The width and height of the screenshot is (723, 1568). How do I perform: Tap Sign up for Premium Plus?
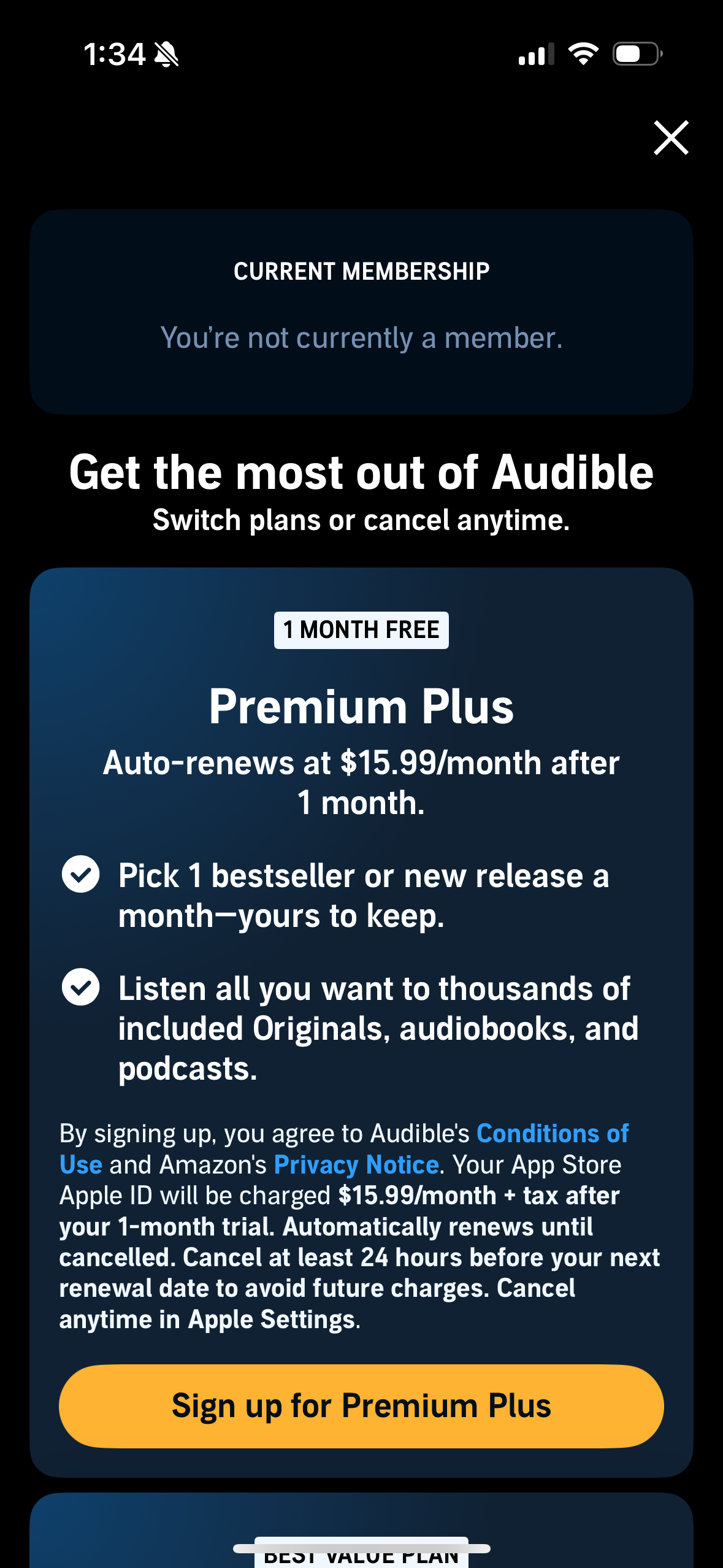tap(361, 1405)
